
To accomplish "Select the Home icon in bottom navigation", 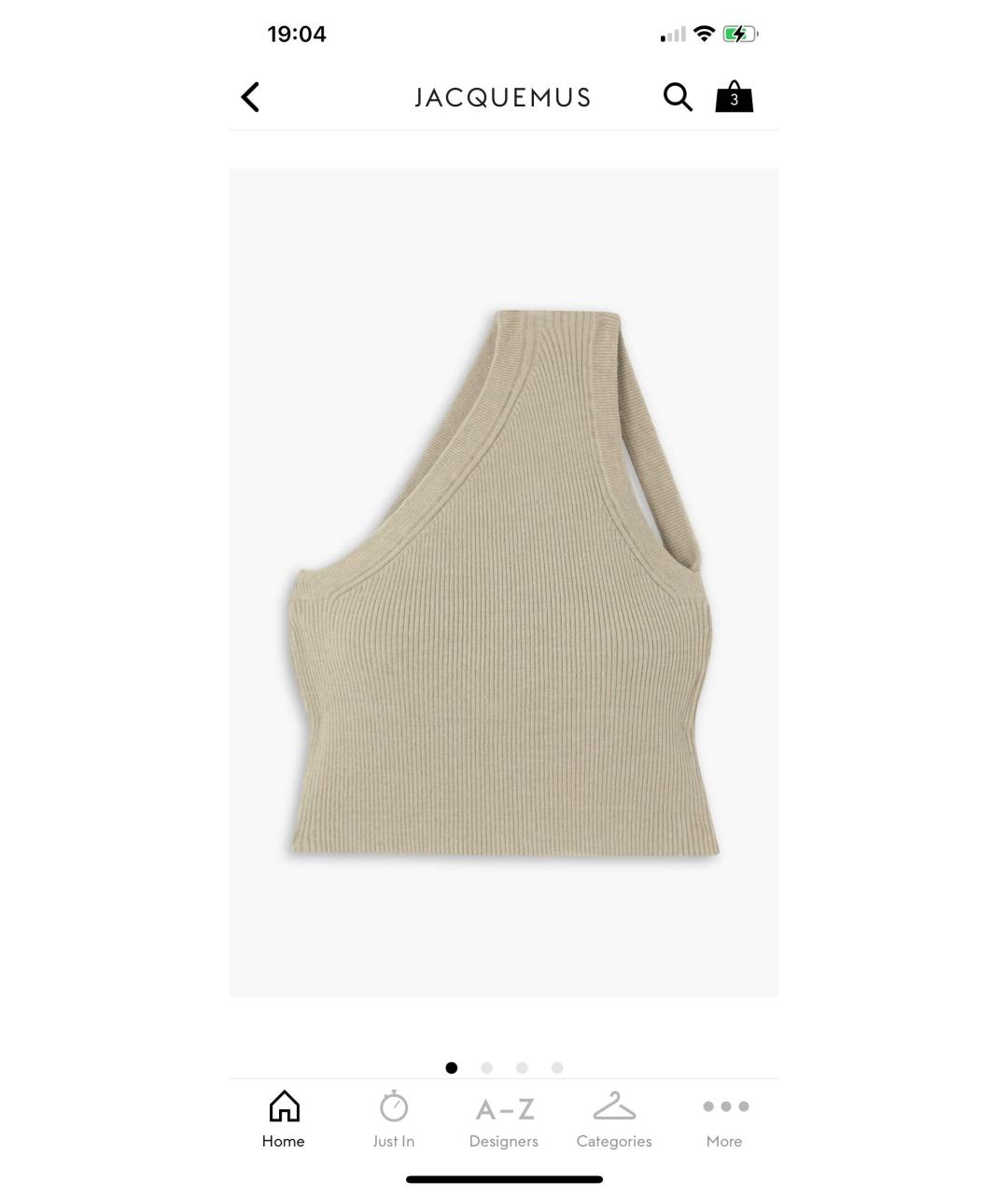I will click(283, 1105).
